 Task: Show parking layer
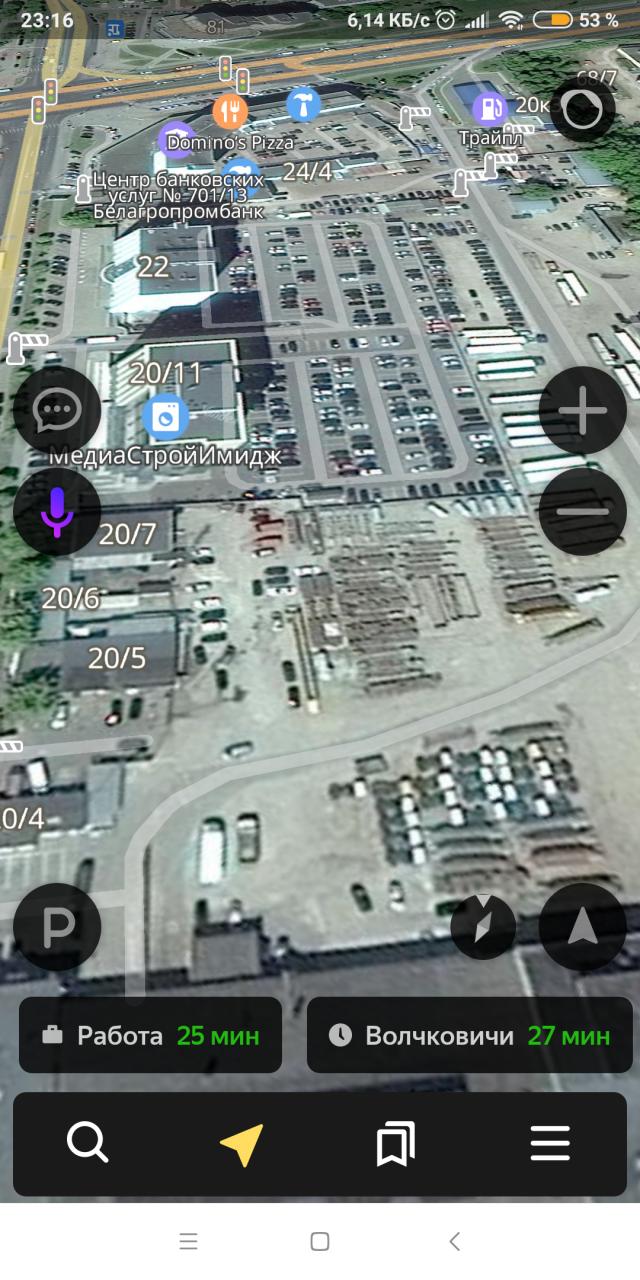[57, 928]
